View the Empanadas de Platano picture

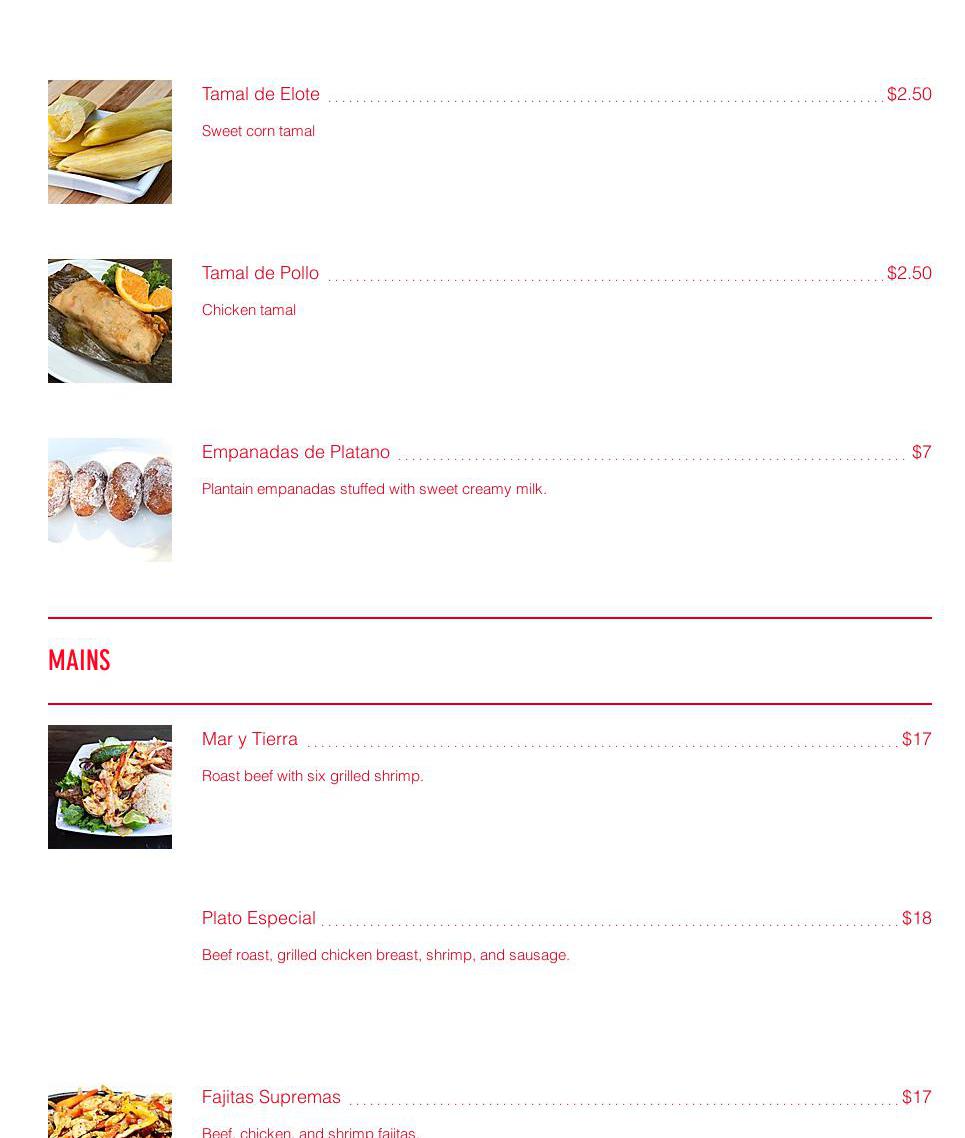click(x=110, y=500)
